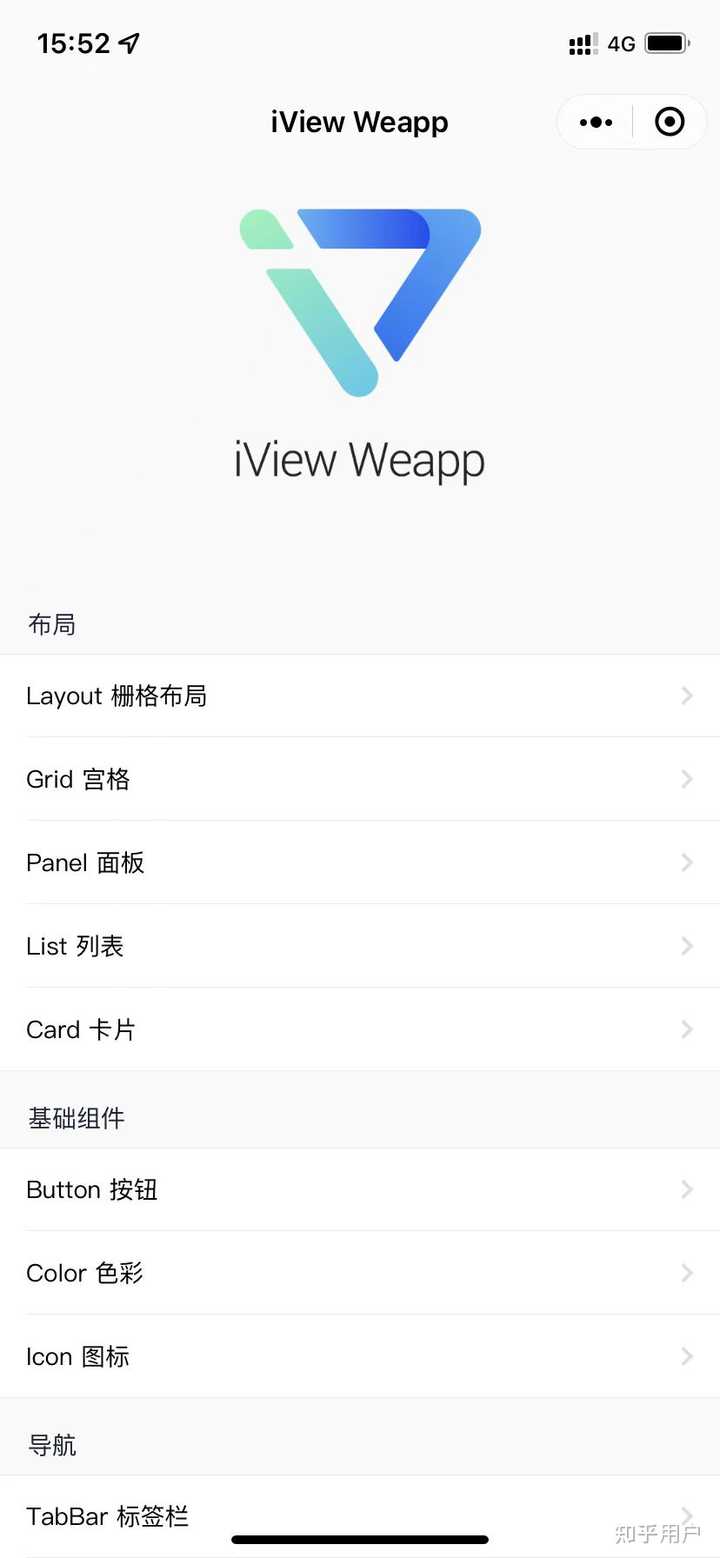This screenshot has height=1558, width=720.
Task: Open Color 色彩 row
Action: [x=360, y=1273]
